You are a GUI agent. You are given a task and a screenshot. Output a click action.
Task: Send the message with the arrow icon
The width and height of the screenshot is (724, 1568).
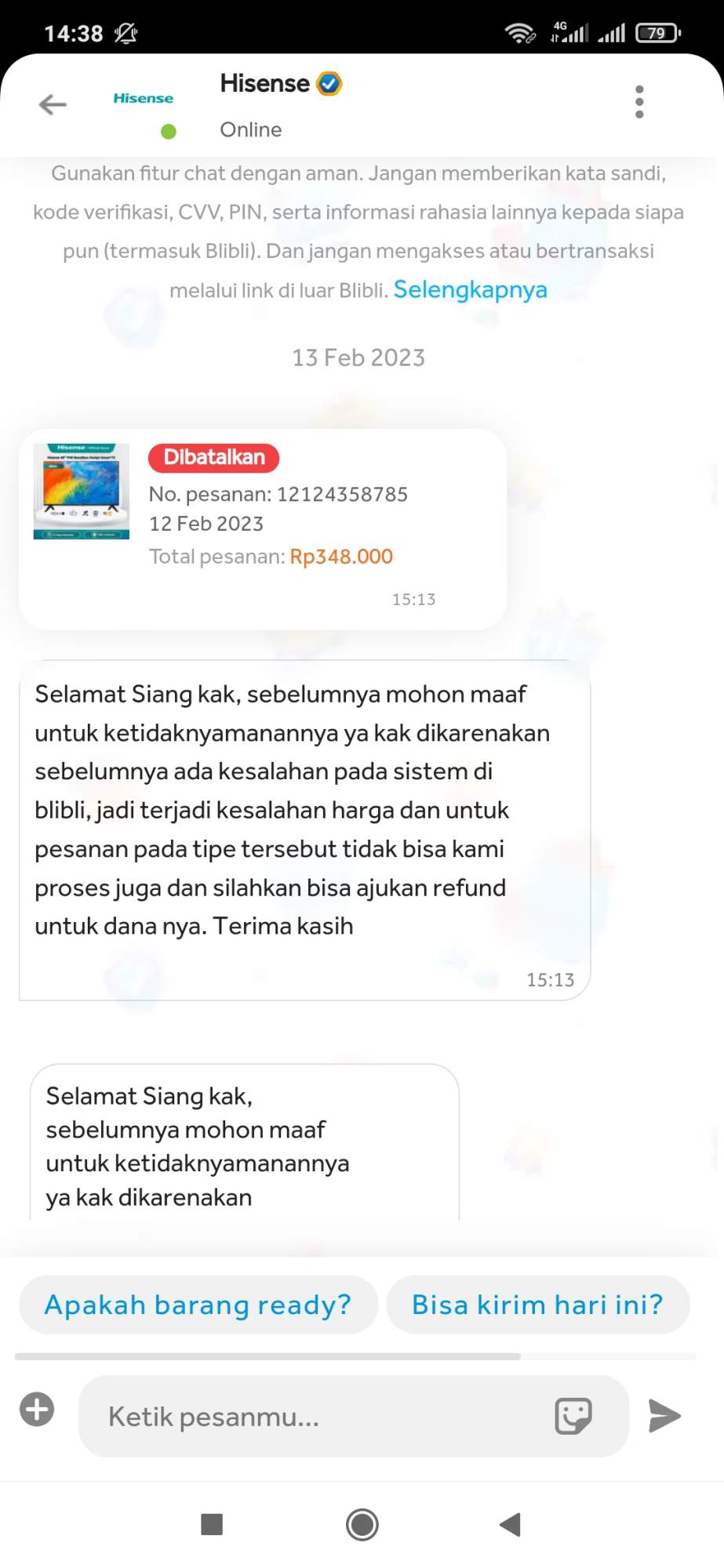point(664,1416)
